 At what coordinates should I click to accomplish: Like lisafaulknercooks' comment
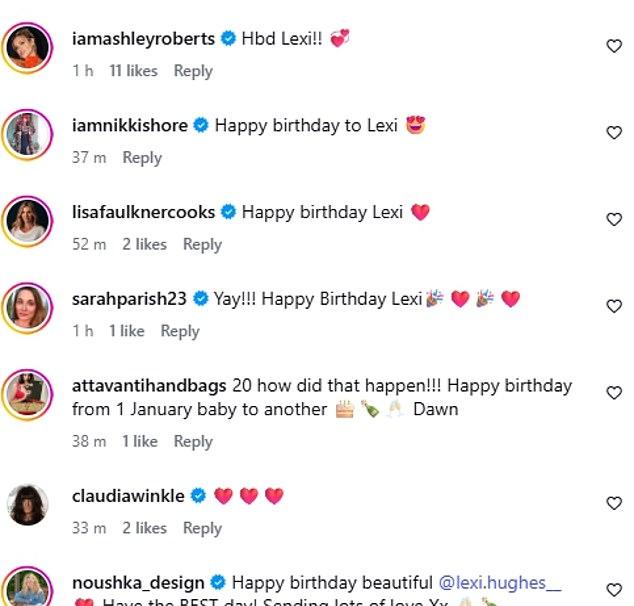point(614,220)
